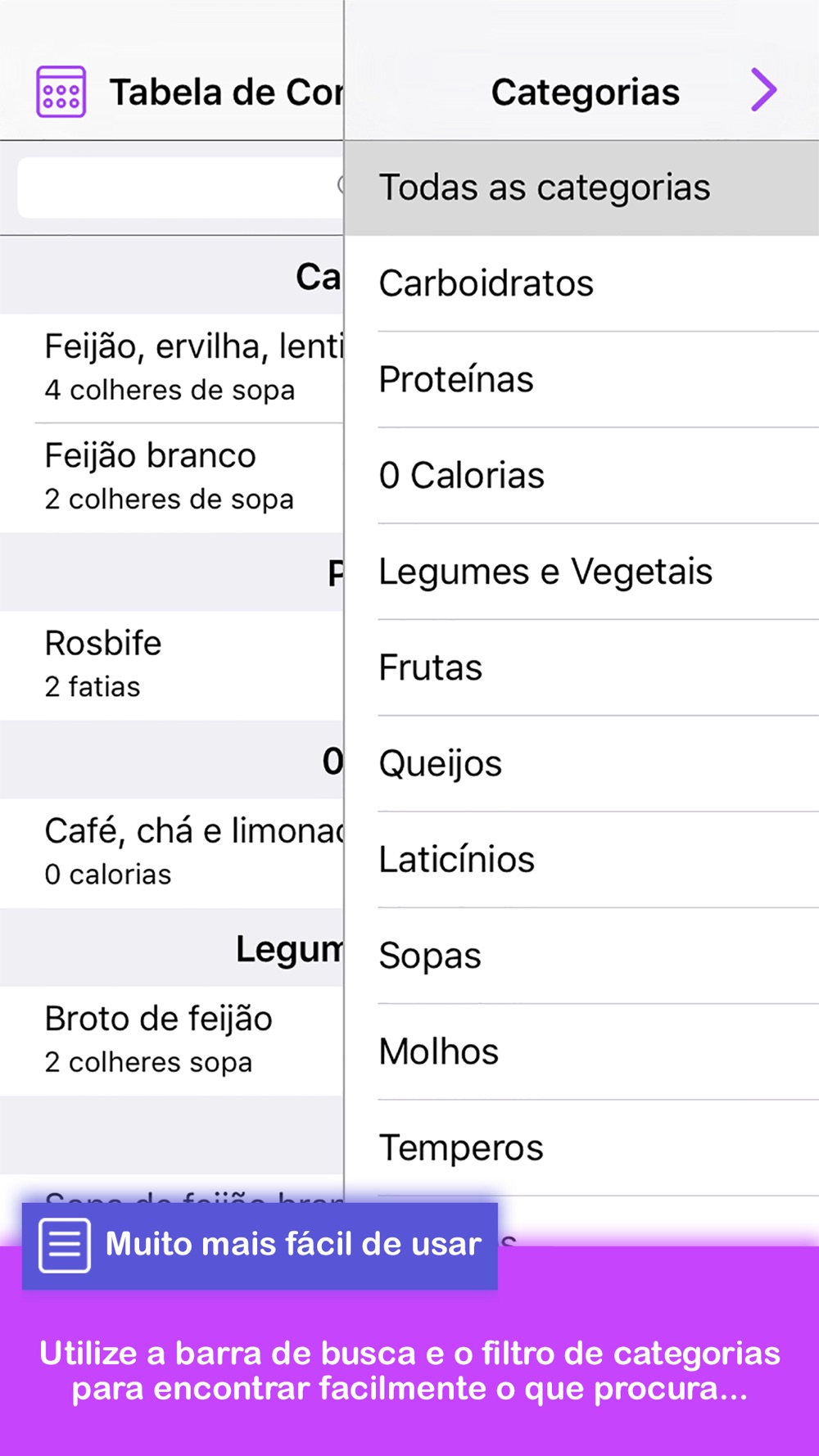Open the Sopas category
Viewport: 819px width, 1456px height.
click(581, 956)
